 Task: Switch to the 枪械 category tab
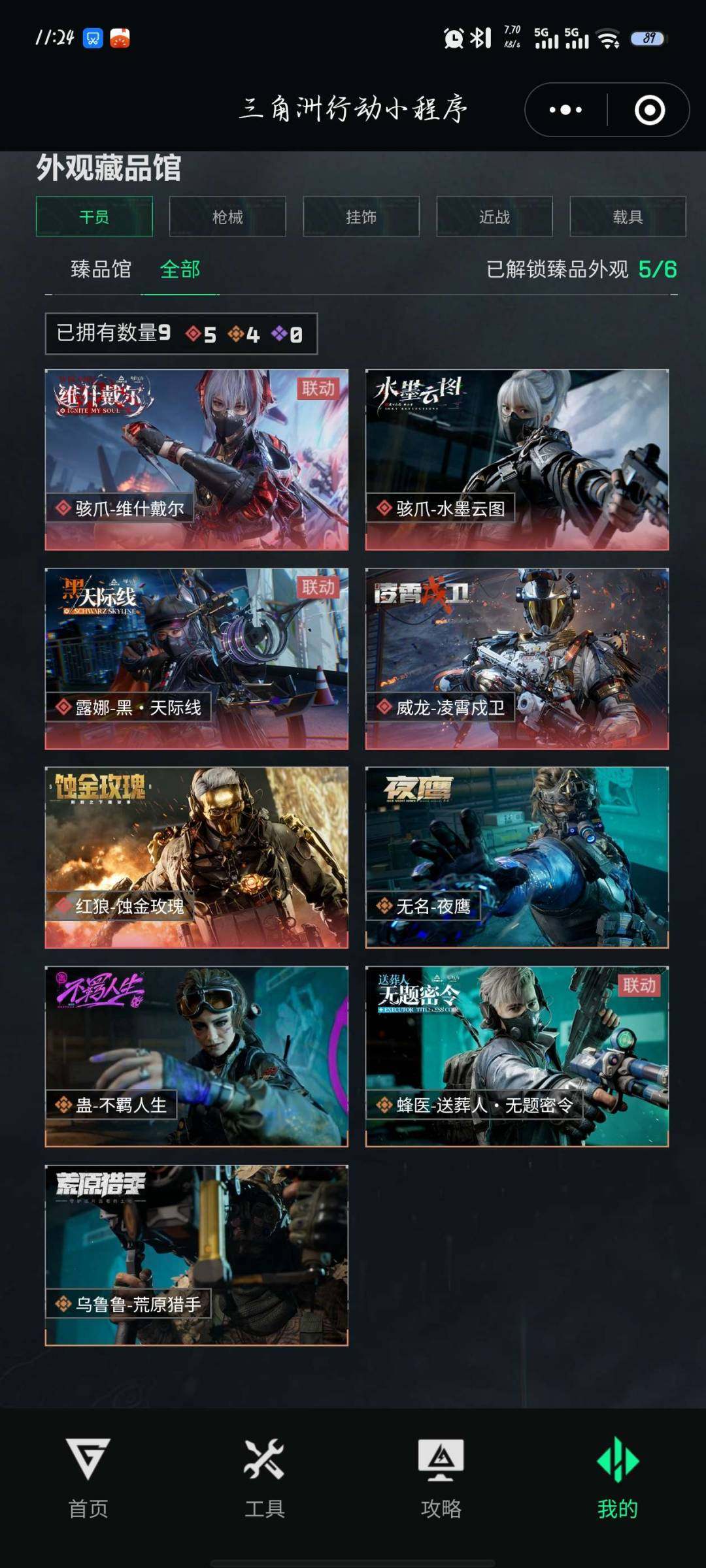(x=227, y=217)
